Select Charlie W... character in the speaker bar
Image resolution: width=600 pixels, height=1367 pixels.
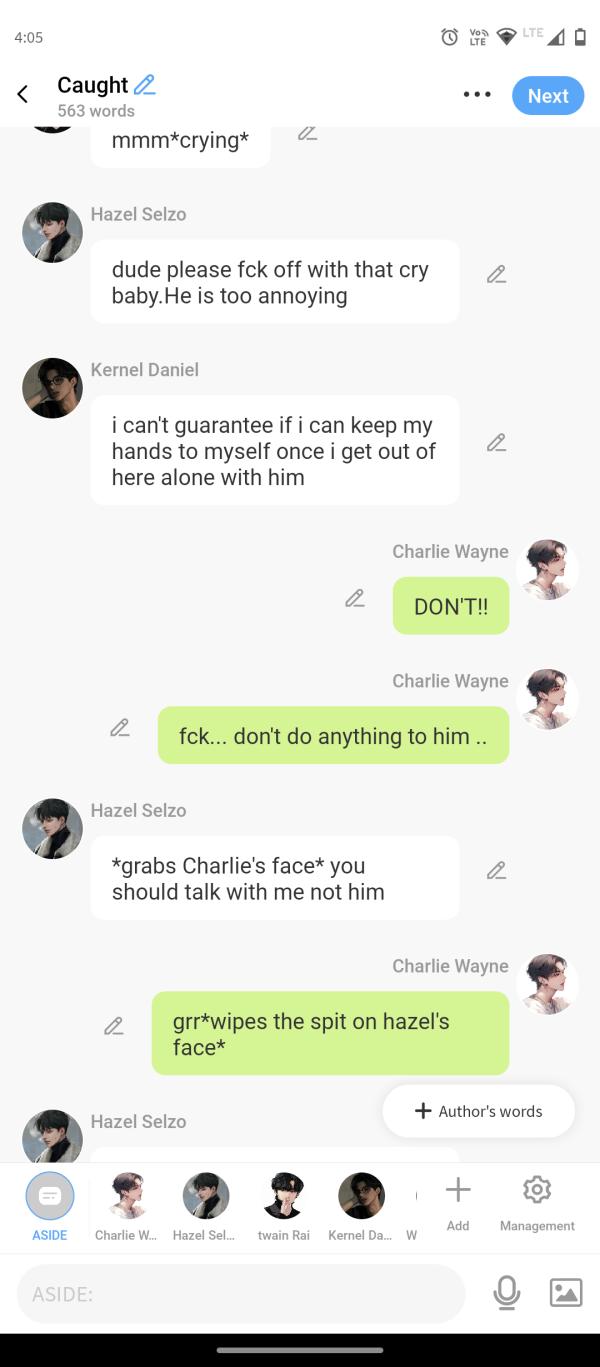click(127, 1205)
